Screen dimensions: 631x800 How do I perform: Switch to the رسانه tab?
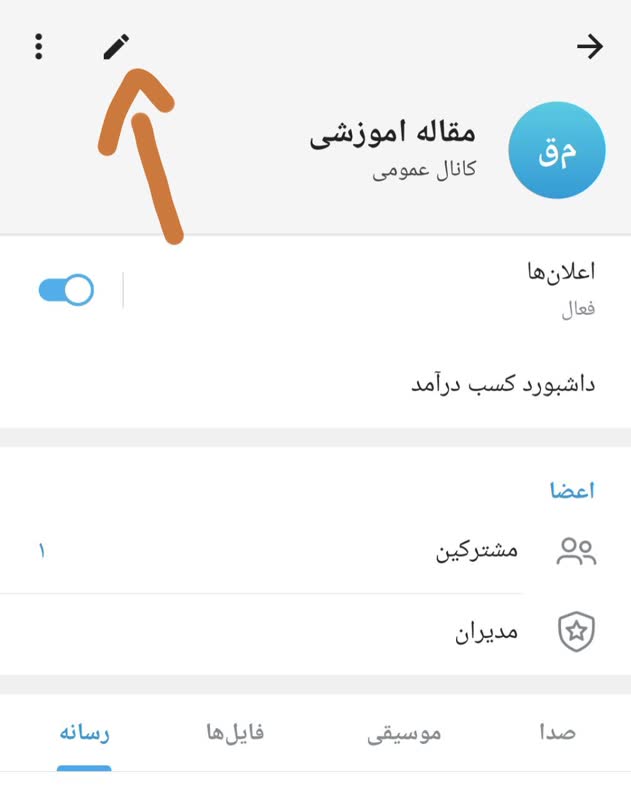pyautogui.click(x=84, y=733)
